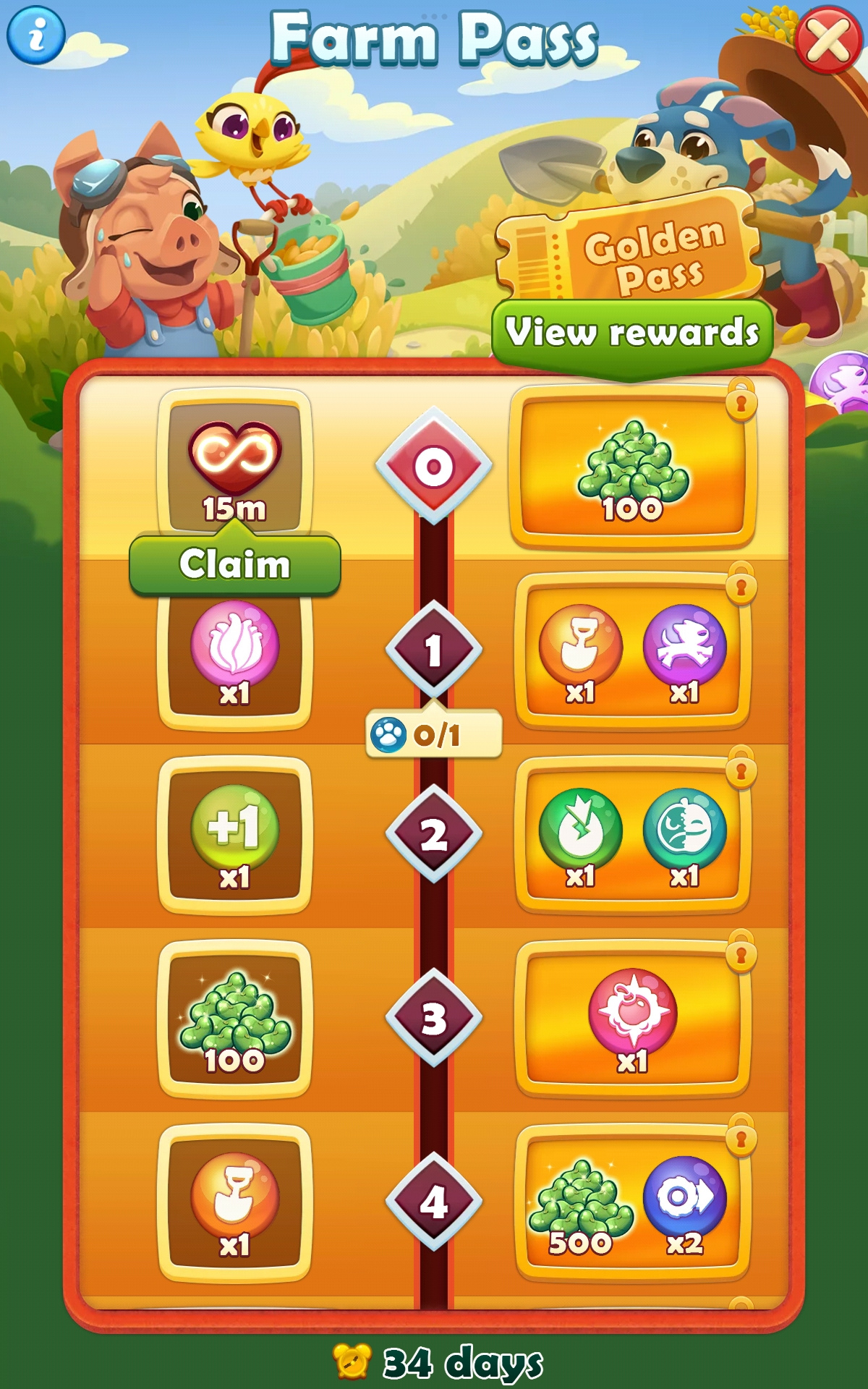Image resolution: width=868 pixels, height=1389 pixels.
Task: Claim the 15m infinite lives reward
Action: coord(234,564)
